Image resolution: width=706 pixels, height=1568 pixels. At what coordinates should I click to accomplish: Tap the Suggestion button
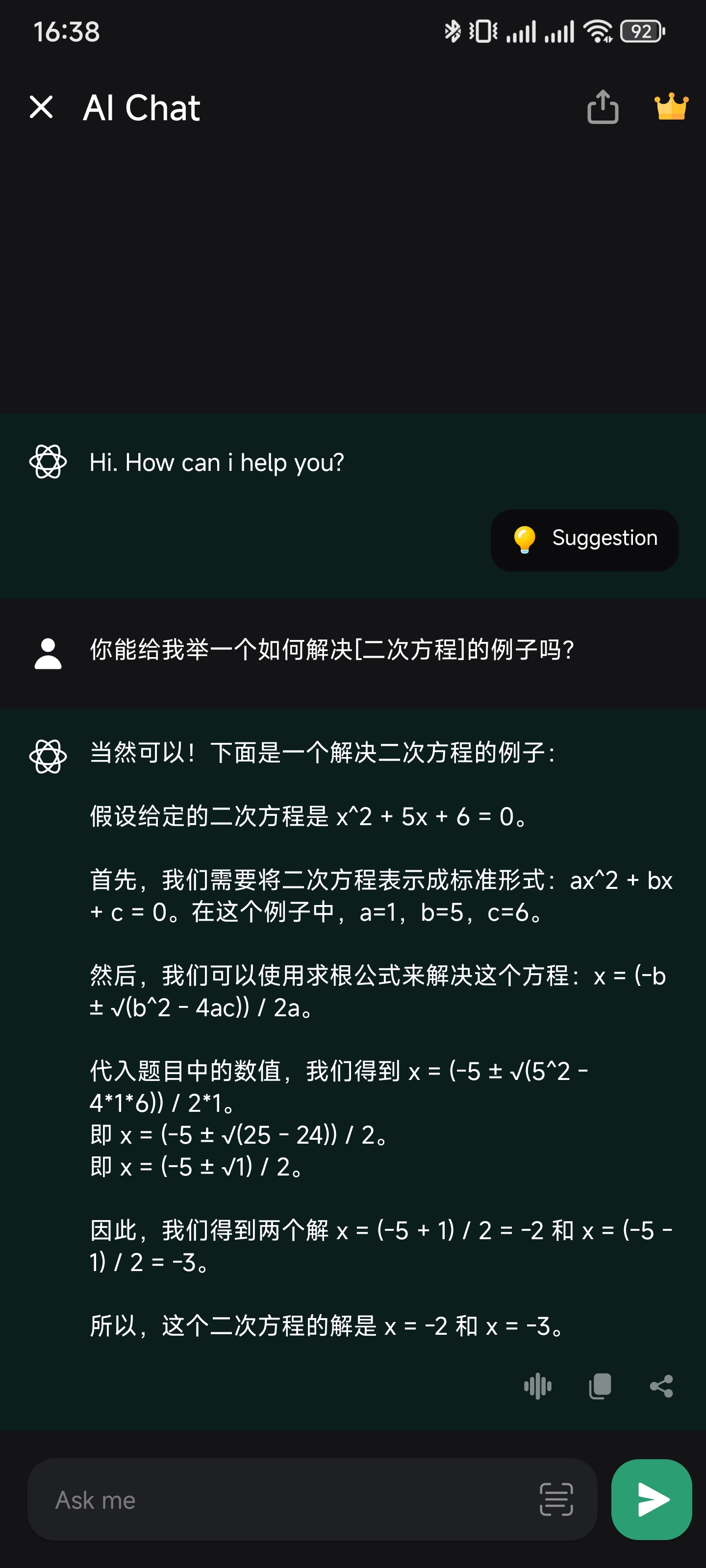(x=583, y=539)
